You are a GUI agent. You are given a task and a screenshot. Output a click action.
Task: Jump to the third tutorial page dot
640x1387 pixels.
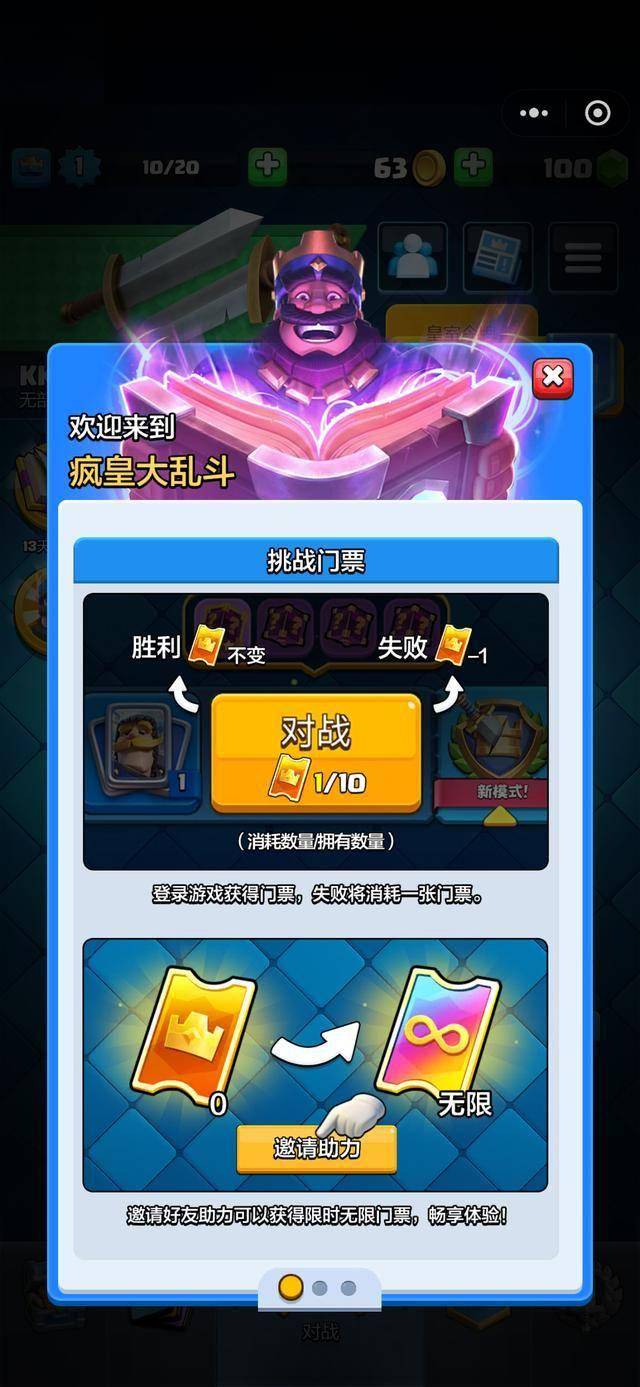tap(348, 1288)
